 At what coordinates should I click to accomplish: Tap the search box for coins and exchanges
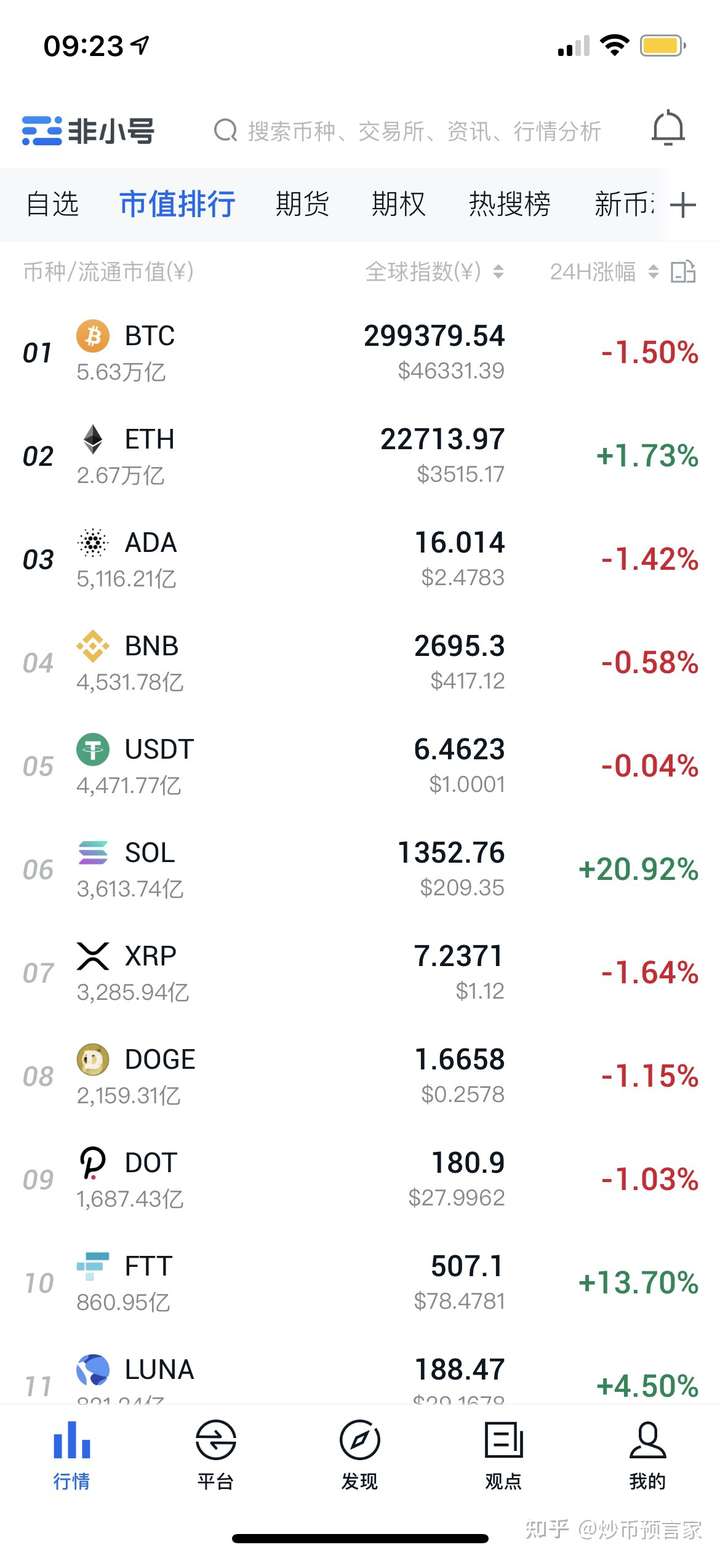coord(410,131)
